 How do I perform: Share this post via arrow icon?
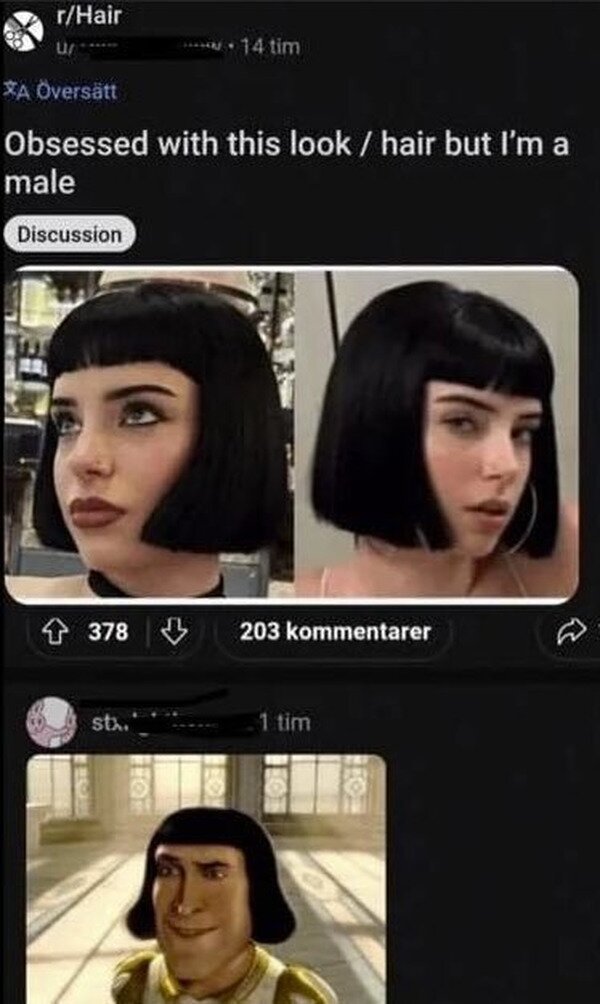tap(571, 632)
